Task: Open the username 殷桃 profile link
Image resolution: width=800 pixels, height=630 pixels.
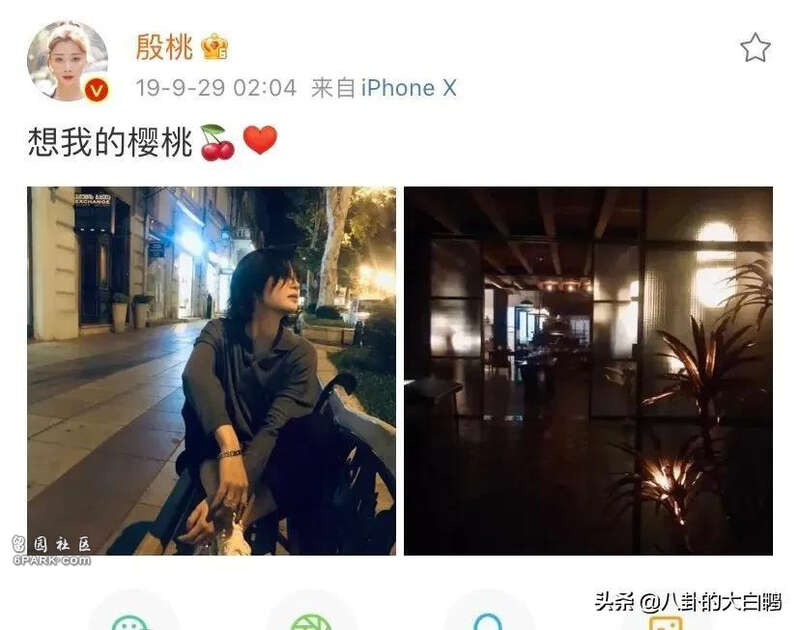Action: (164, 46)
